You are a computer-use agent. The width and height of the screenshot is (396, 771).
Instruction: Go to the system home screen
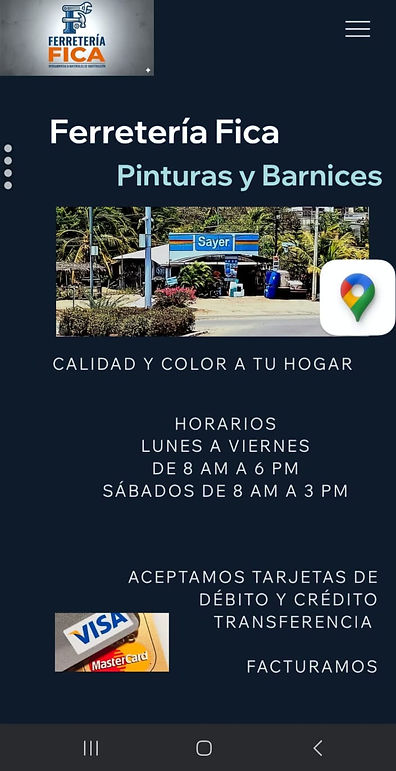coord(204,748)
